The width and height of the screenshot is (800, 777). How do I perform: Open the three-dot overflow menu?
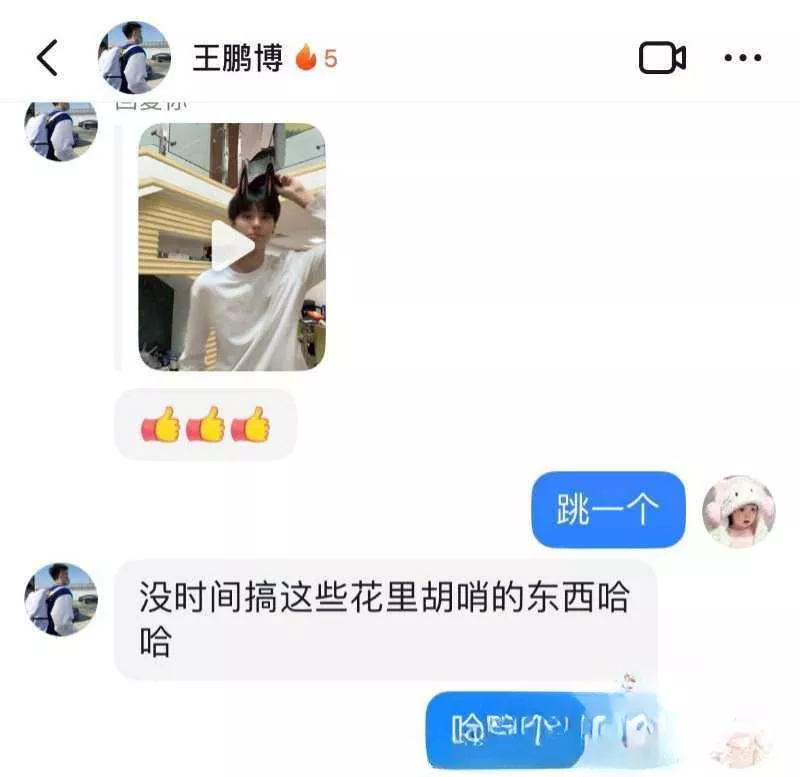[743, 58]
